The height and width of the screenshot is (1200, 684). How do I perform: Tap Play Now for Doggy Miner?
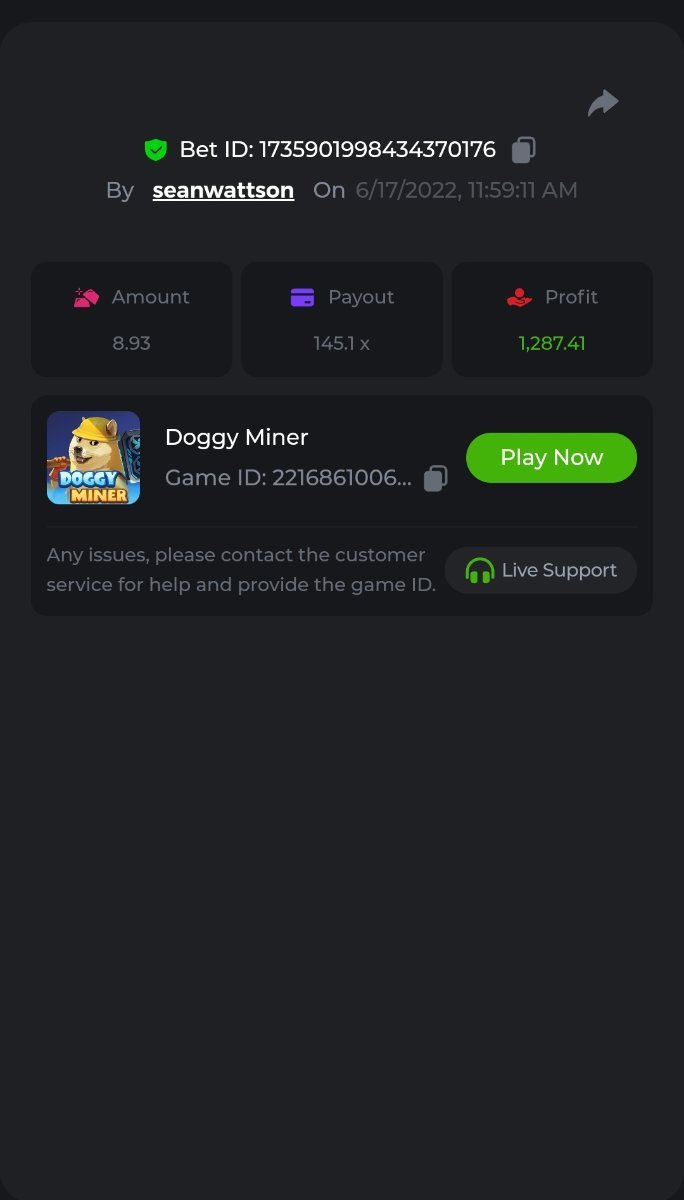551,458
